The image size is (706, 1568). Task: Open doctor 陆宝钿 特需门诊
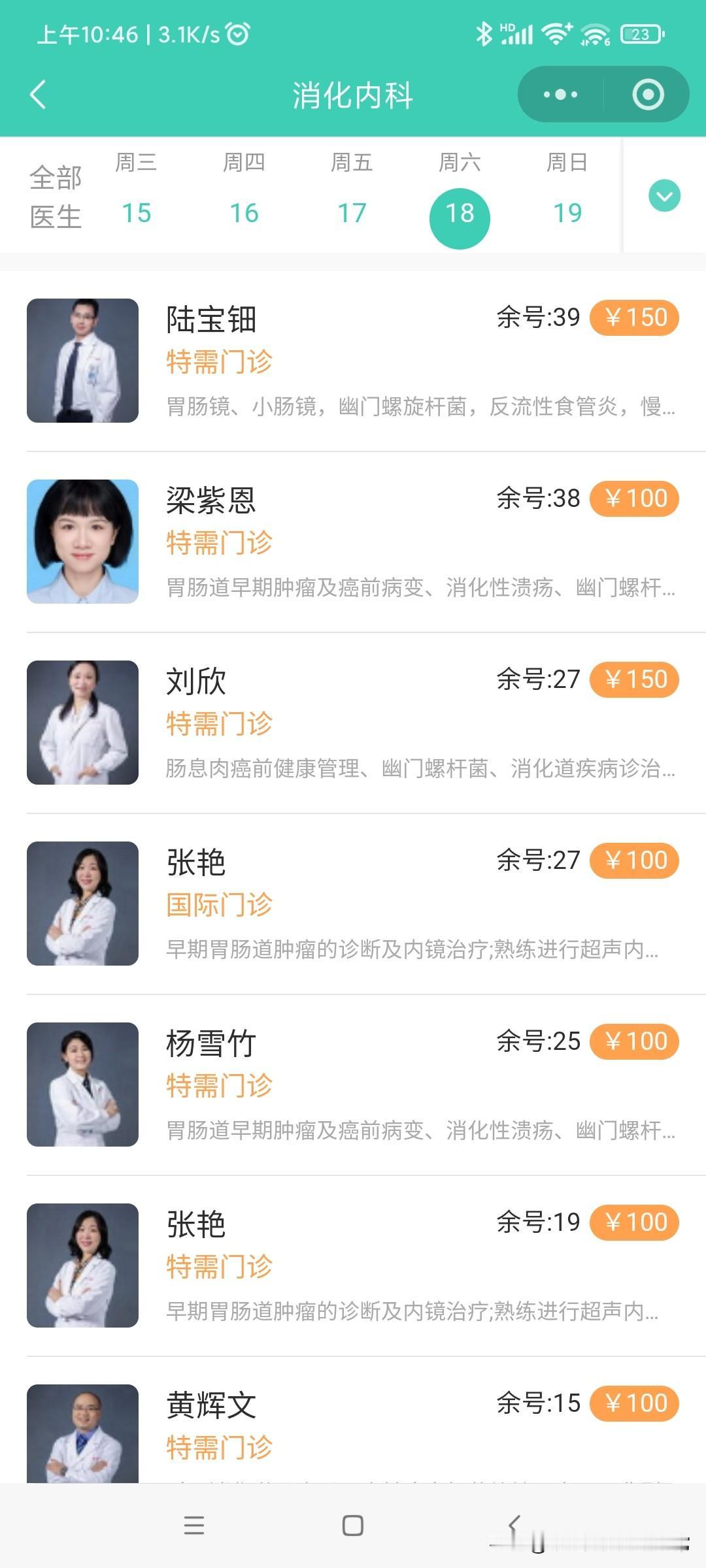pyautogui.click(x=353, y=361)
